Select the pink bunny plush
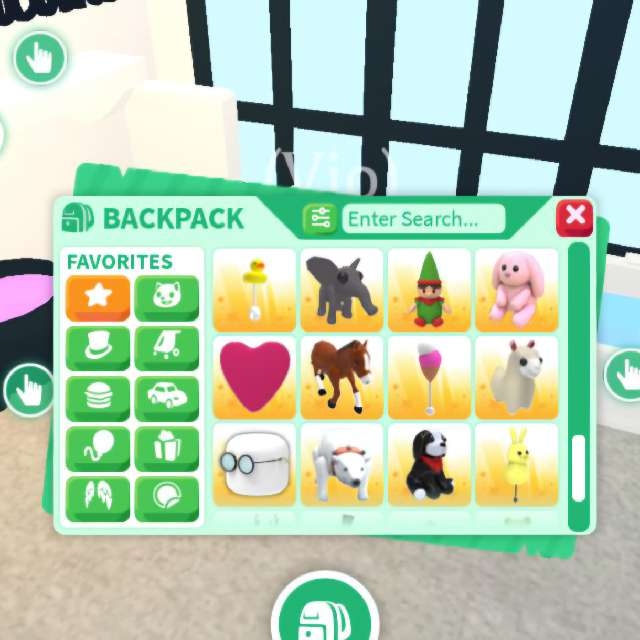Image resolution: width=640 pixels, height=640 pixels. click(516, 289)
